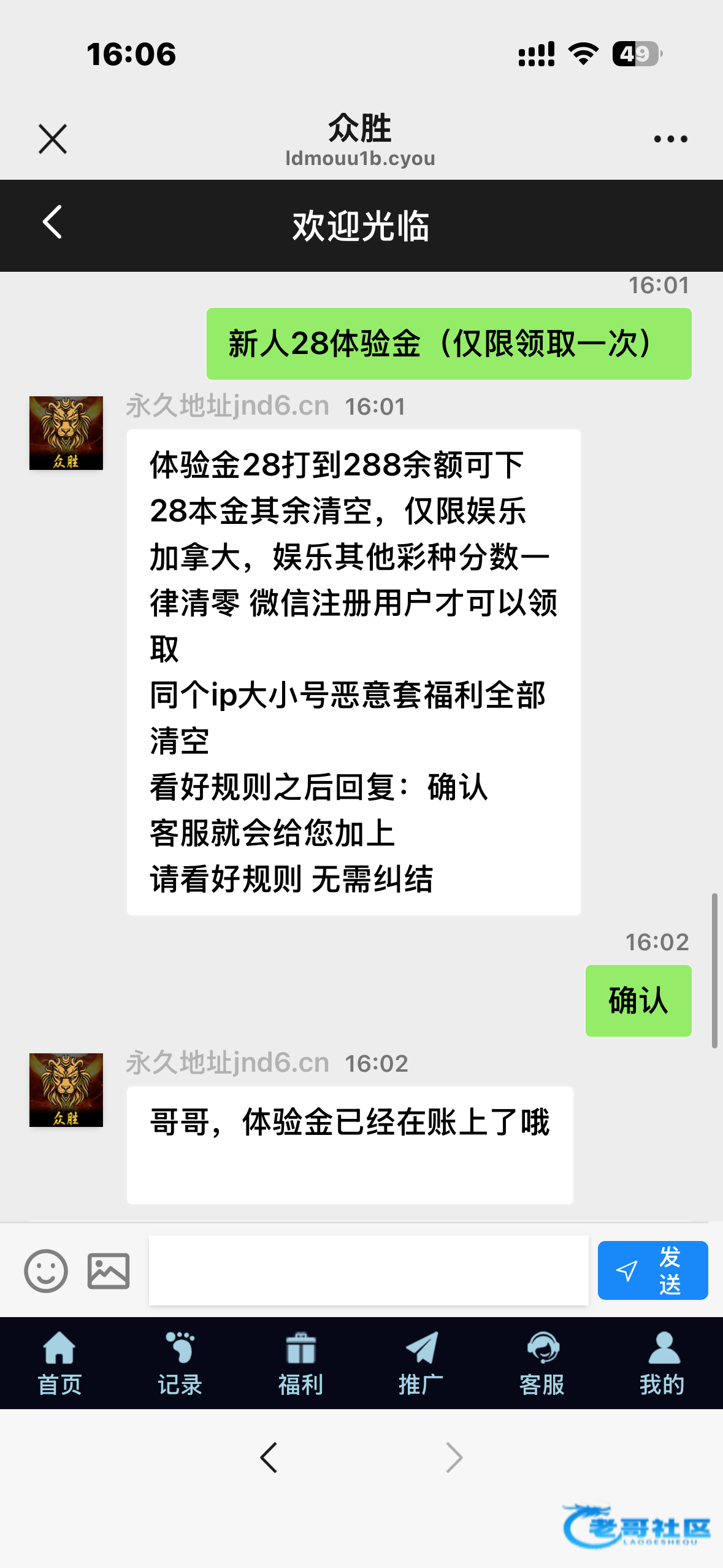
Task: Navigate back in the browser
Action: [269, 1458]
